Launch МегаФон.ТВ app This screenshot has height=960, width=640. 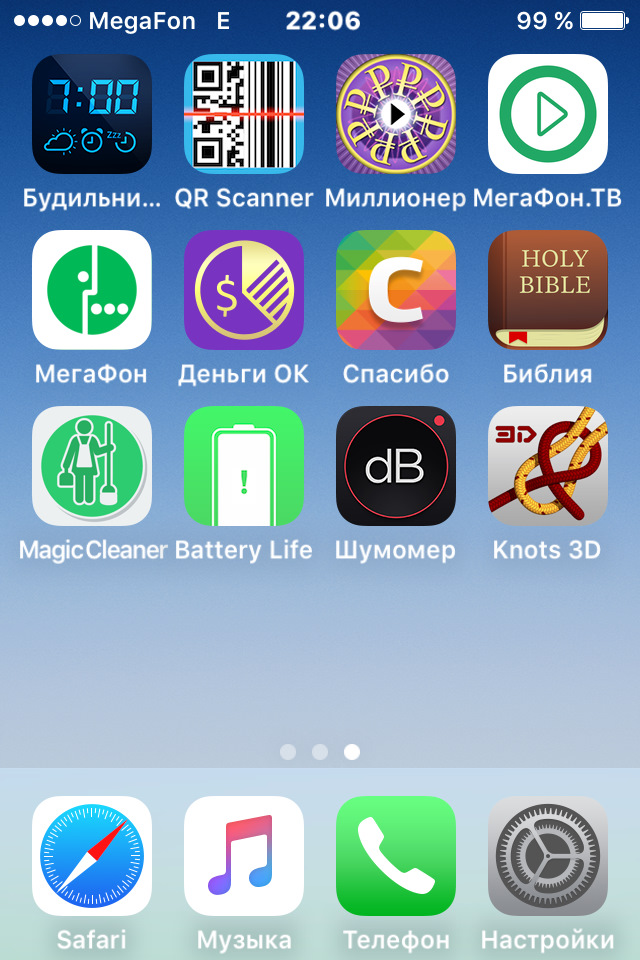(x=548, y=114)
